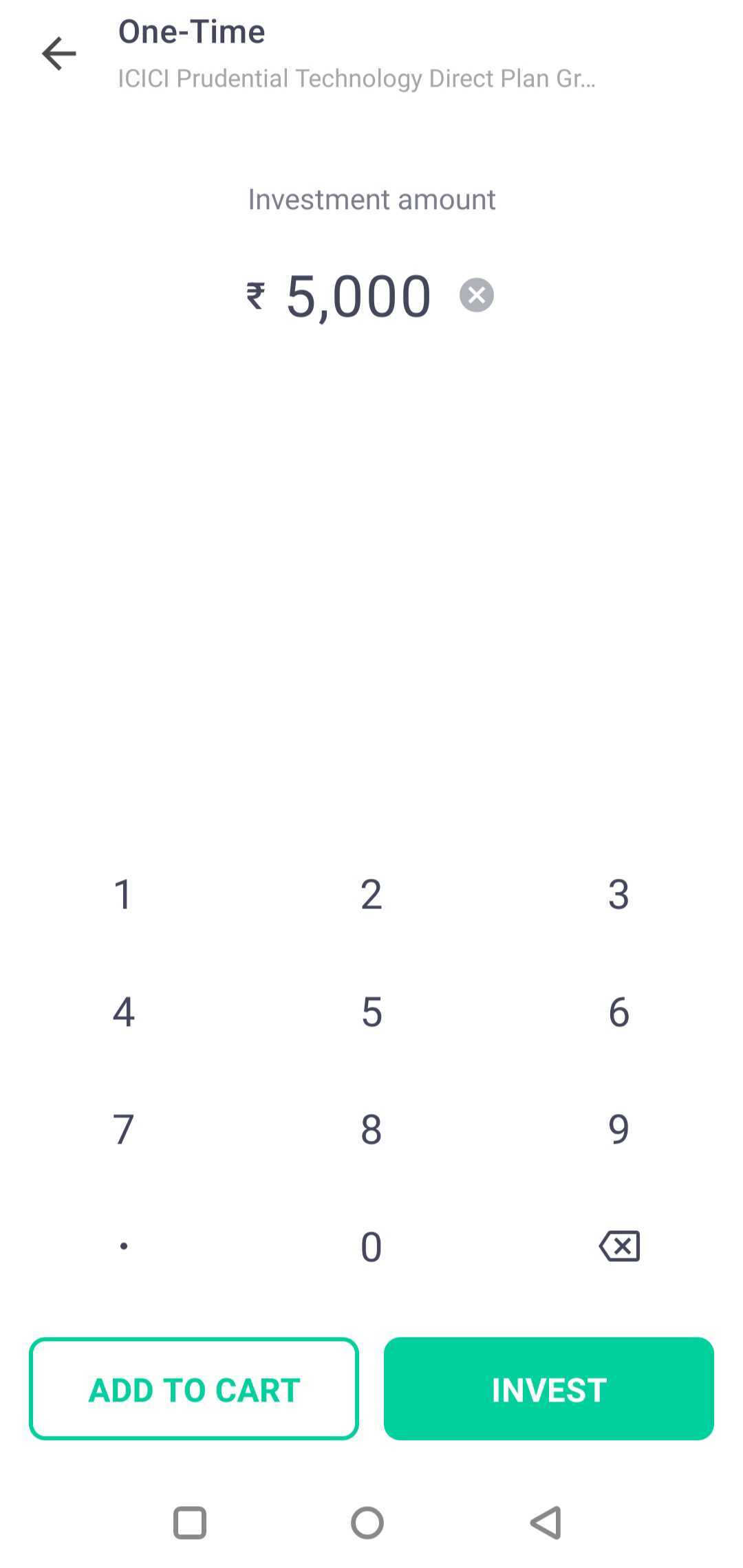
Task: Go back using the top arrow
Action: [x=59, y=54]
